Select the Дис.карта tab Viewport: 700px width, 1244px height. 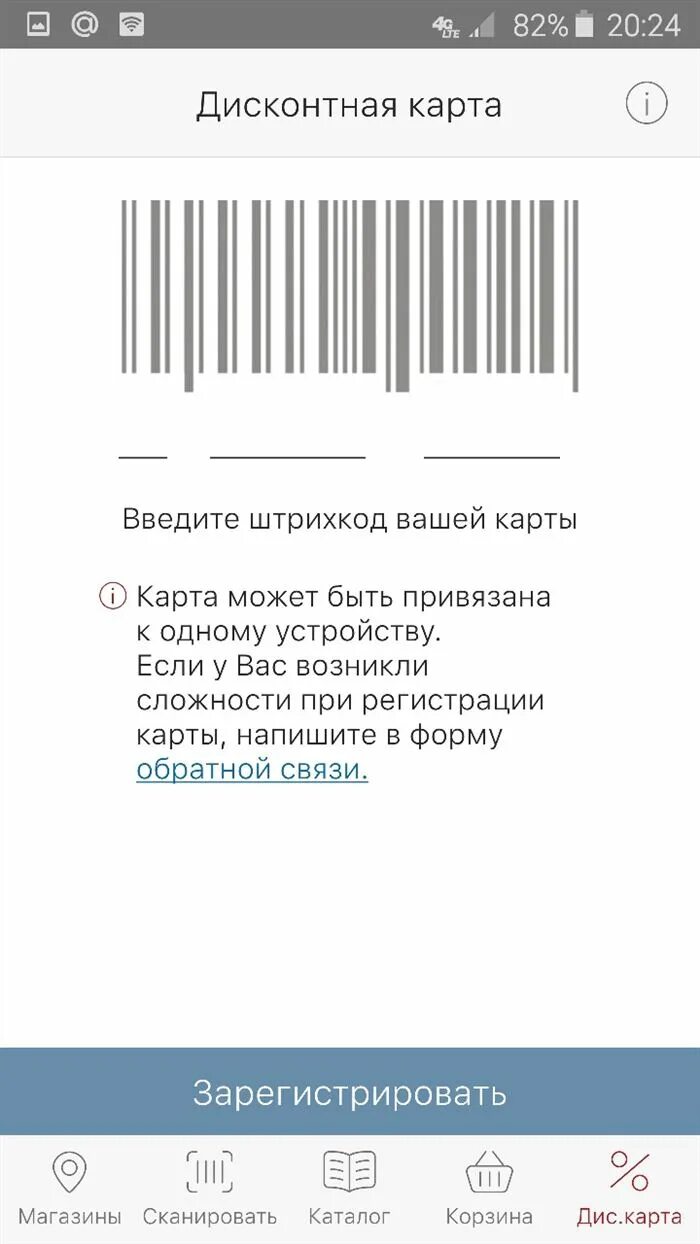(629, 1189)
